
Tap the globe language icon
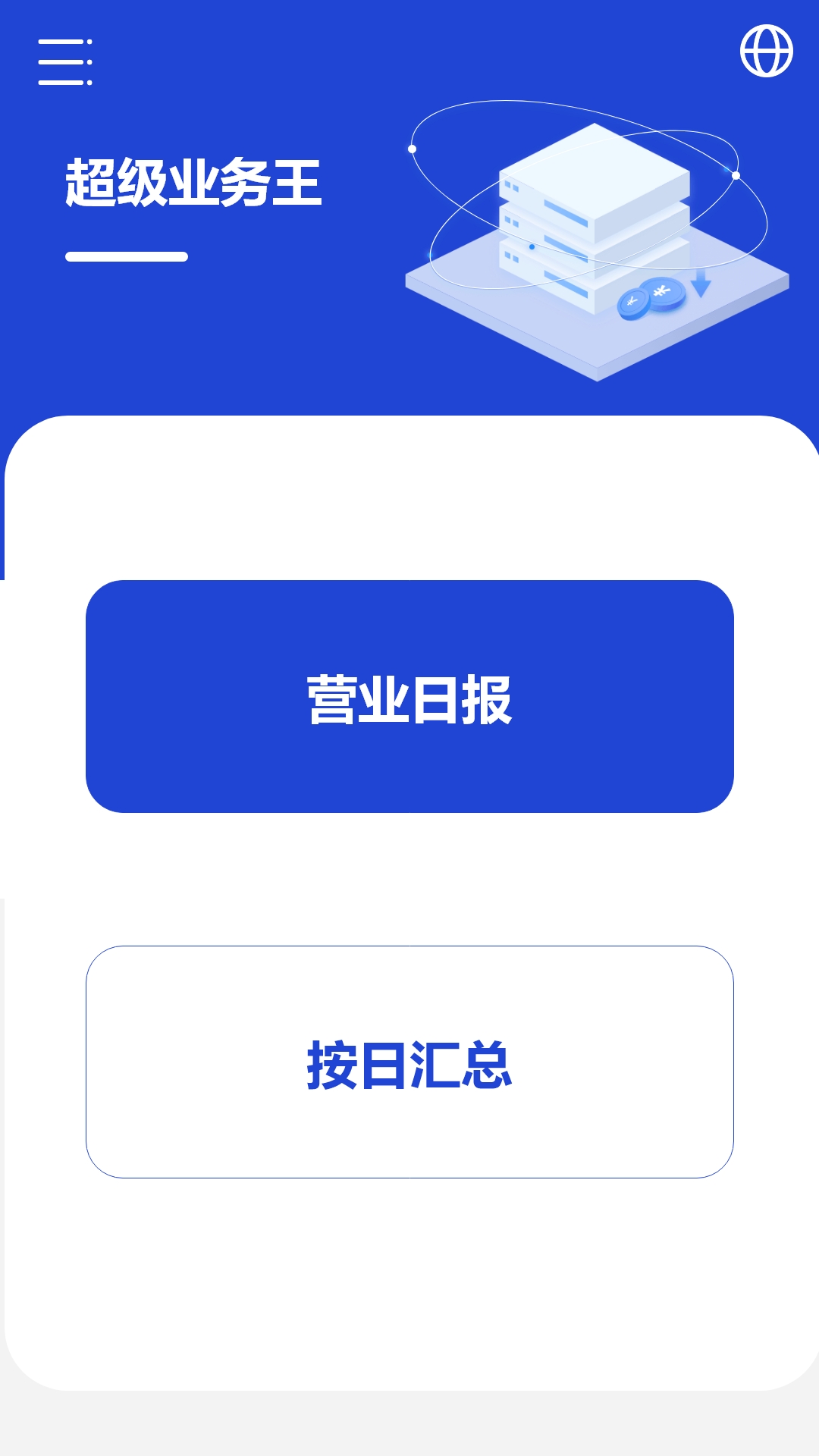[x=767, y=51]
